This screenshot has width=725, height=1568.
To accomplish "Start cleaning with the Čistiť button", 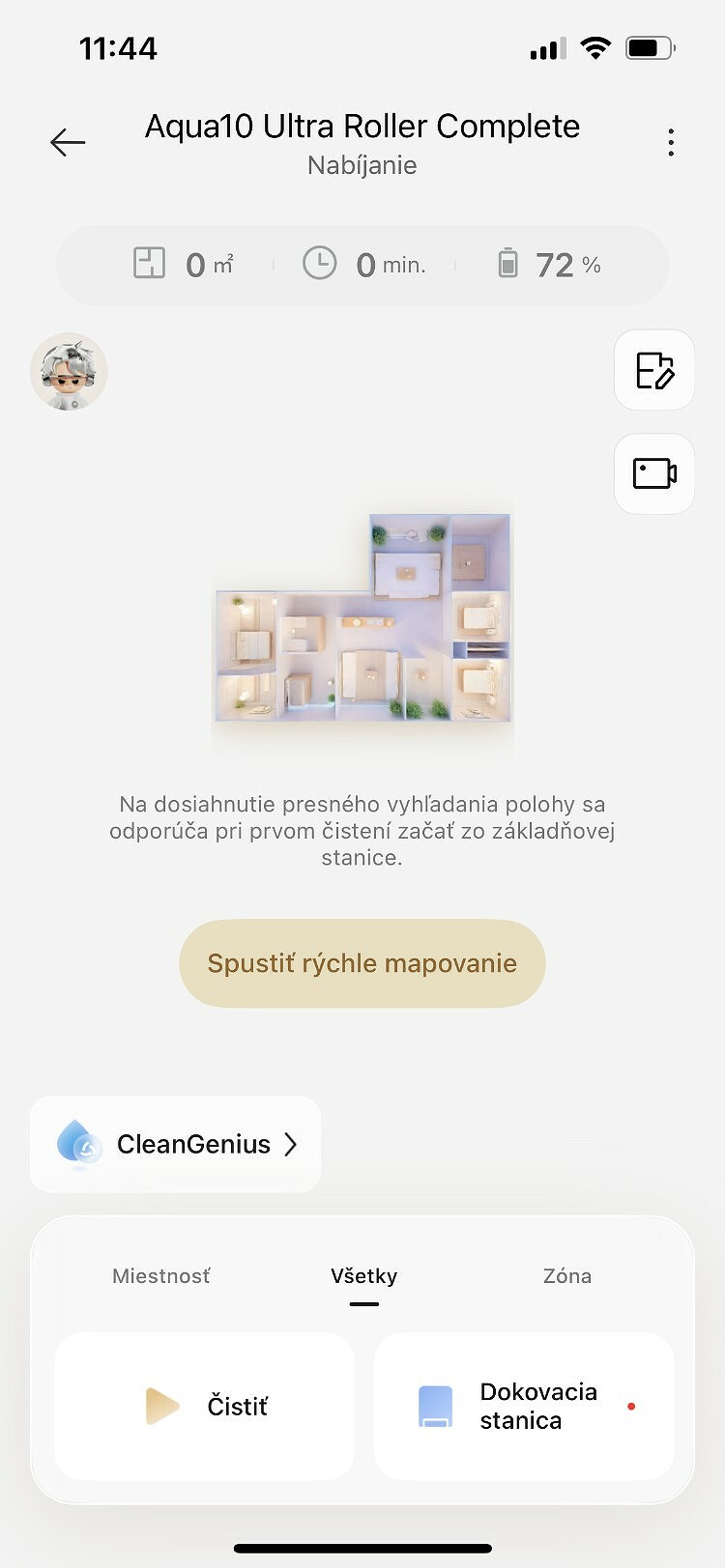I will (205, 1406).
